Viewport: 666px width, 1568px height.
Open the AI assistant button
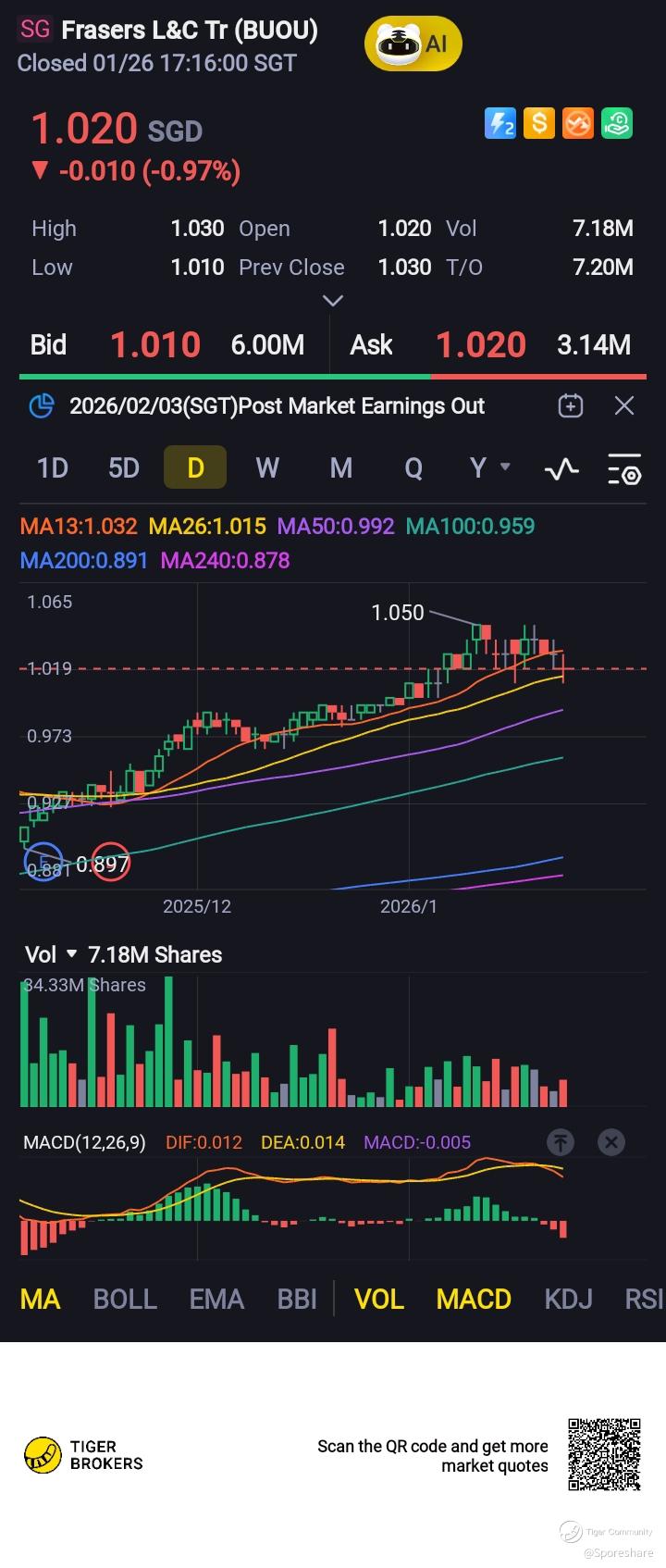pyautogui.click(x=413, y=44)
